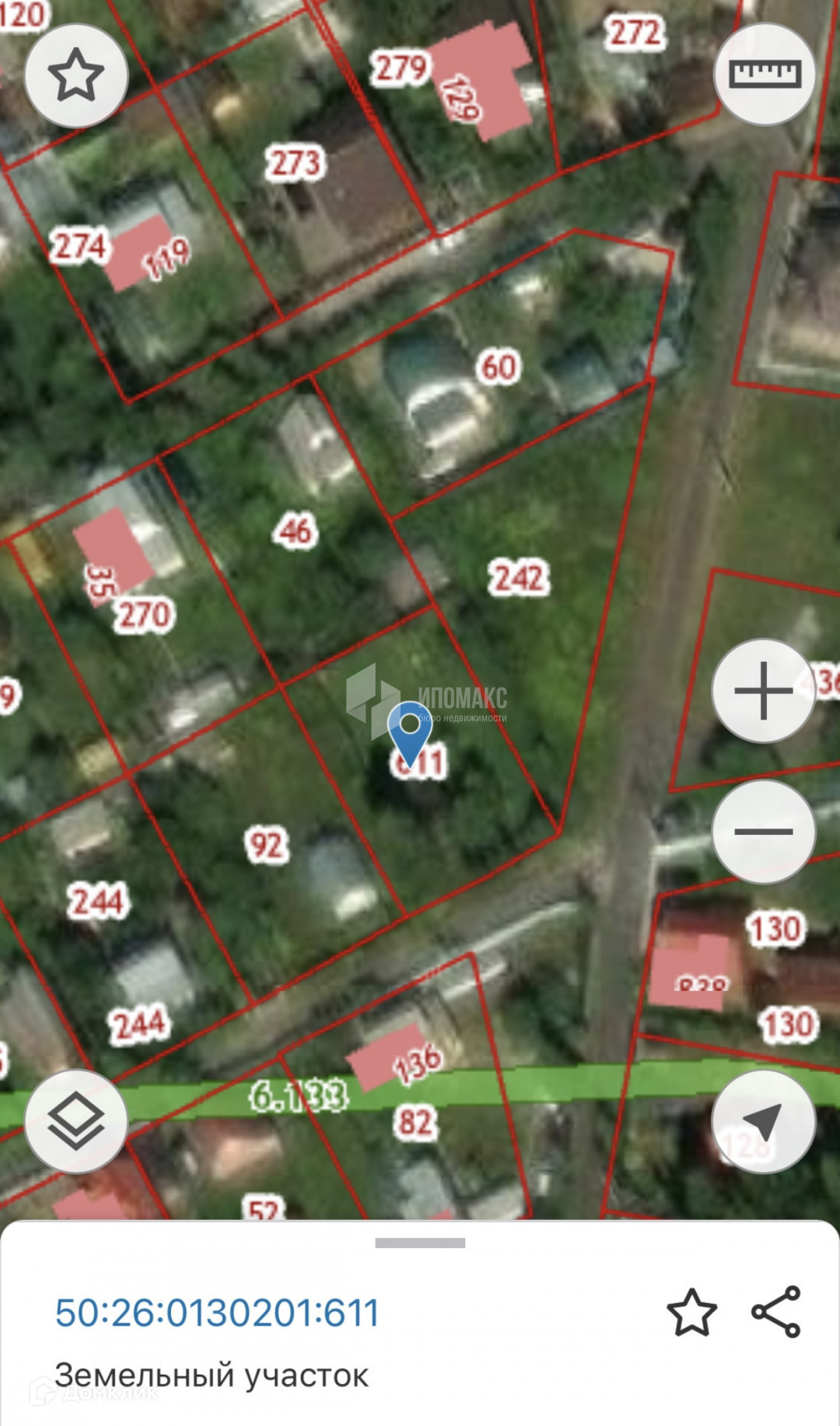
Task: Zoom in with the plus button
Action: (x=763, y=691)
